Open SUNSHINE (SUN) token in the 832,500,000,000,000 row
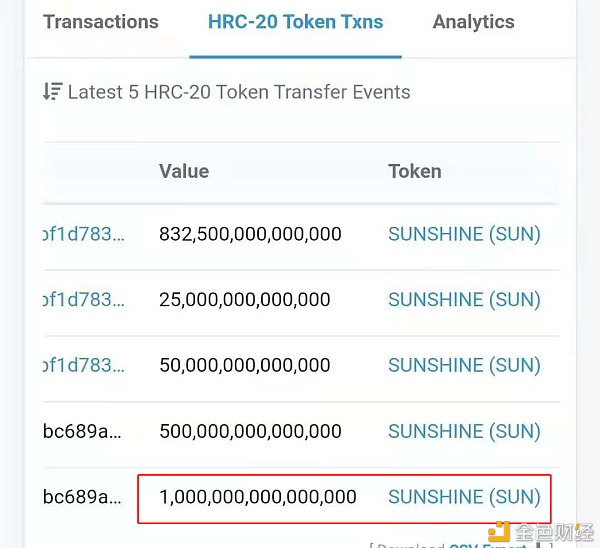Screen dimensions: 600x548 (x=464, y=234)
